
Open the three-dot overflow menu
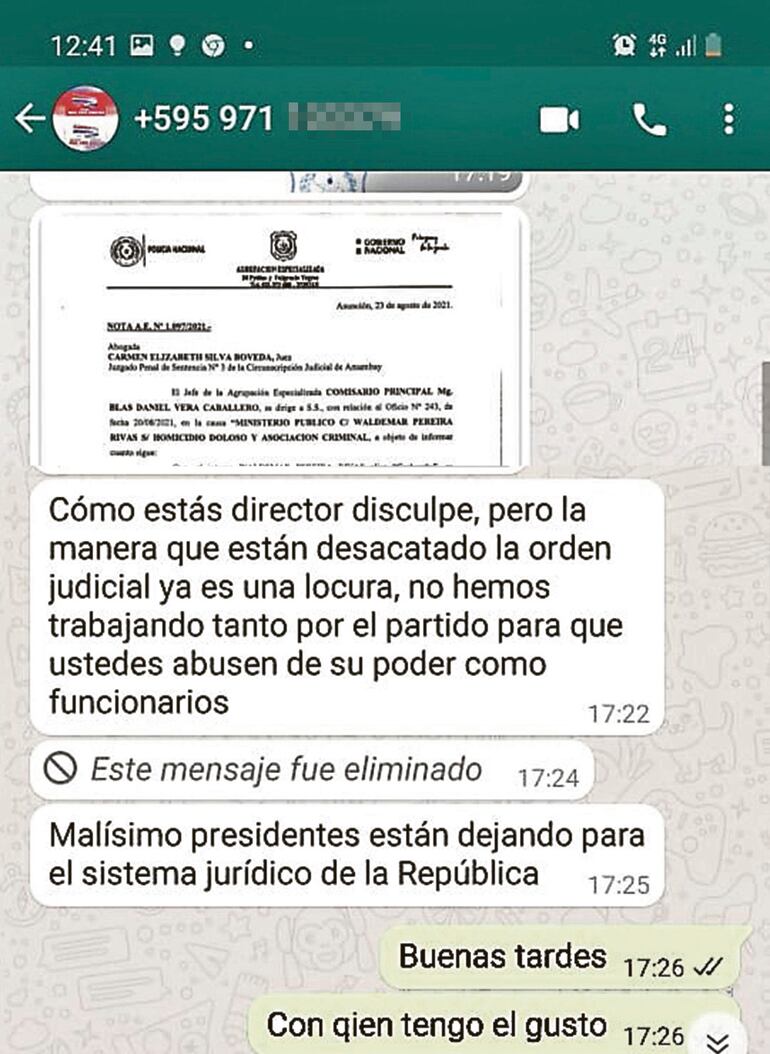coord(728,119)
